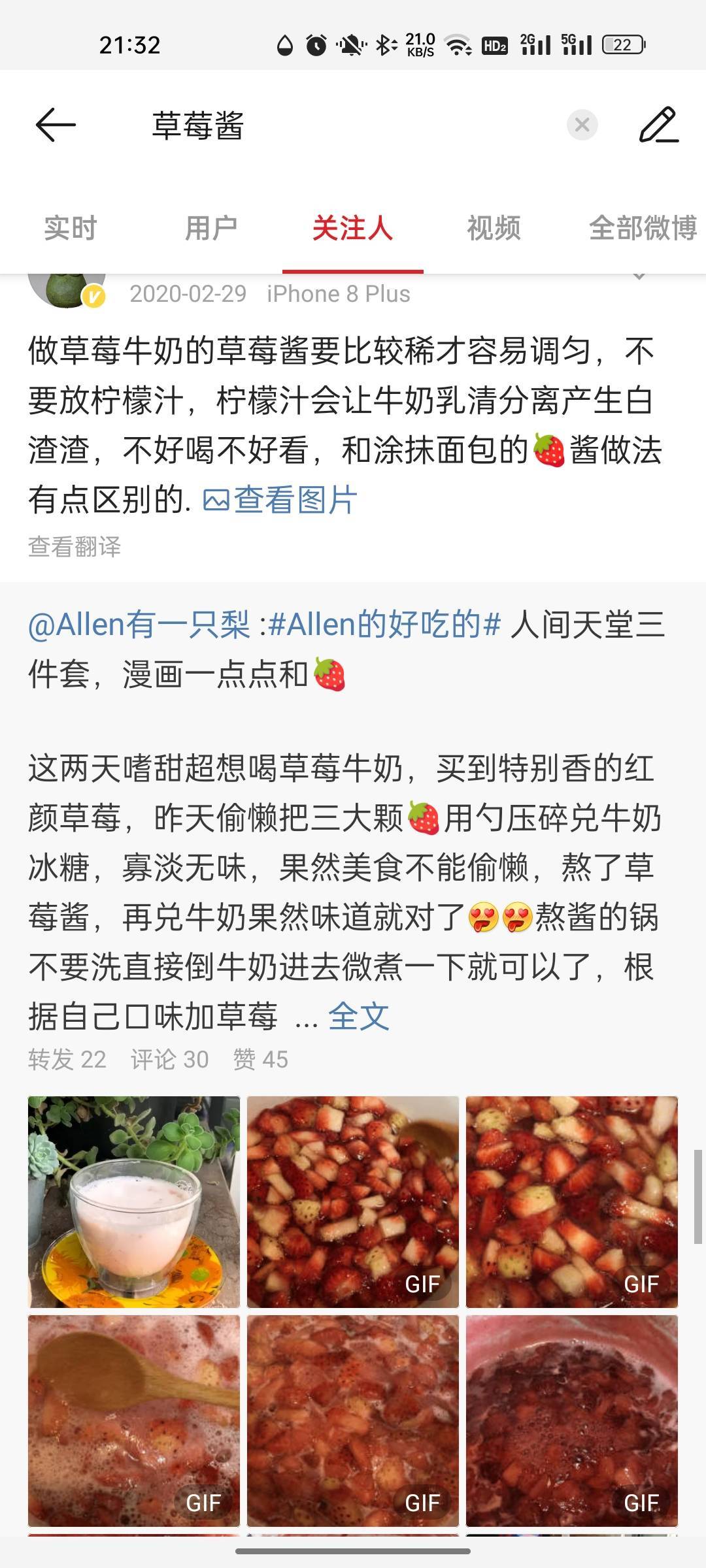Open the #Allen的好吃的# hashtag
Screen dimensions: 706x1568
[x=385, y=625]
